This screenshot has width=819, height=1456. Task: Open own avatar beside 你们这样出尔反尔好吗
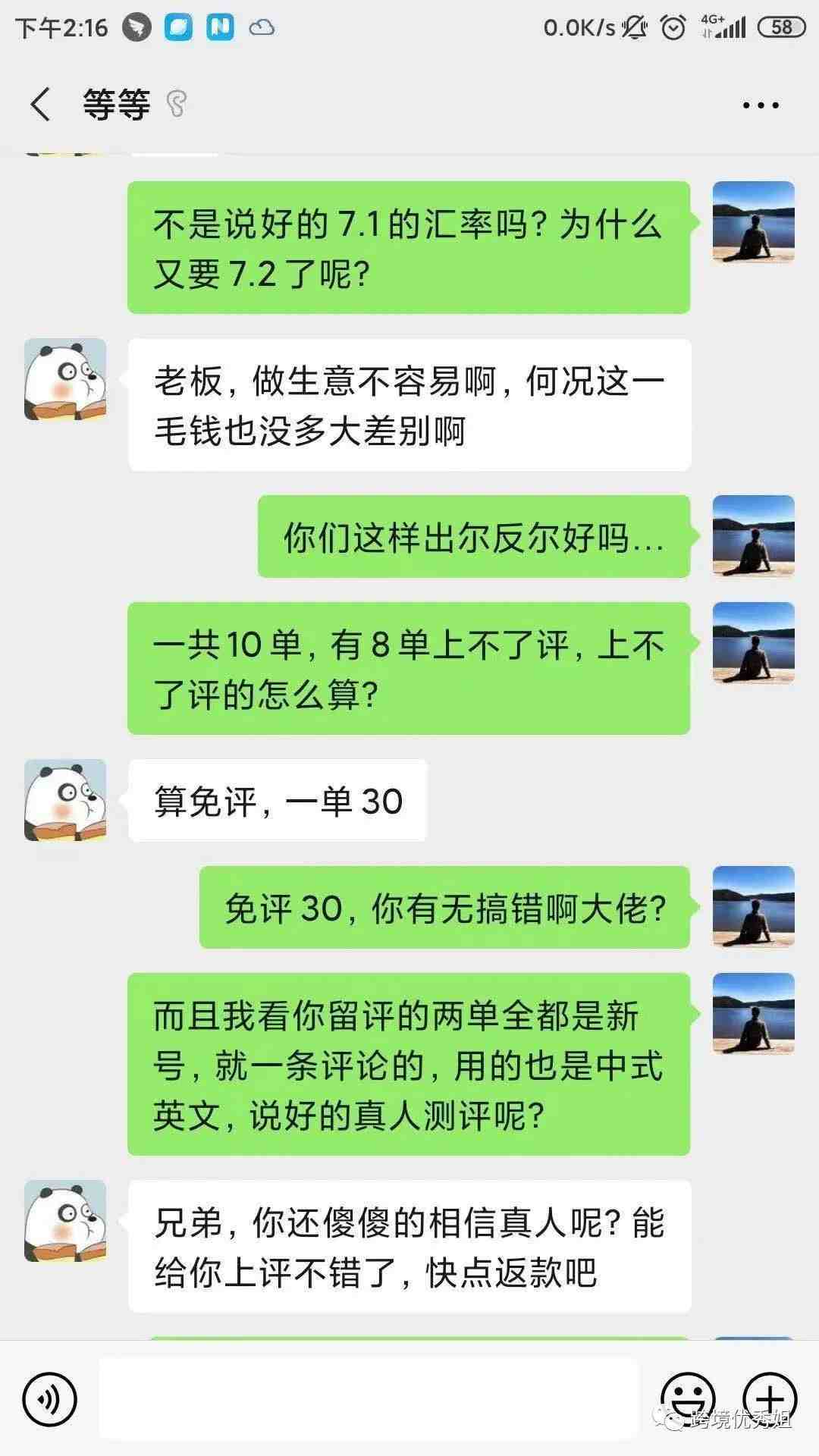click(753, 536)
